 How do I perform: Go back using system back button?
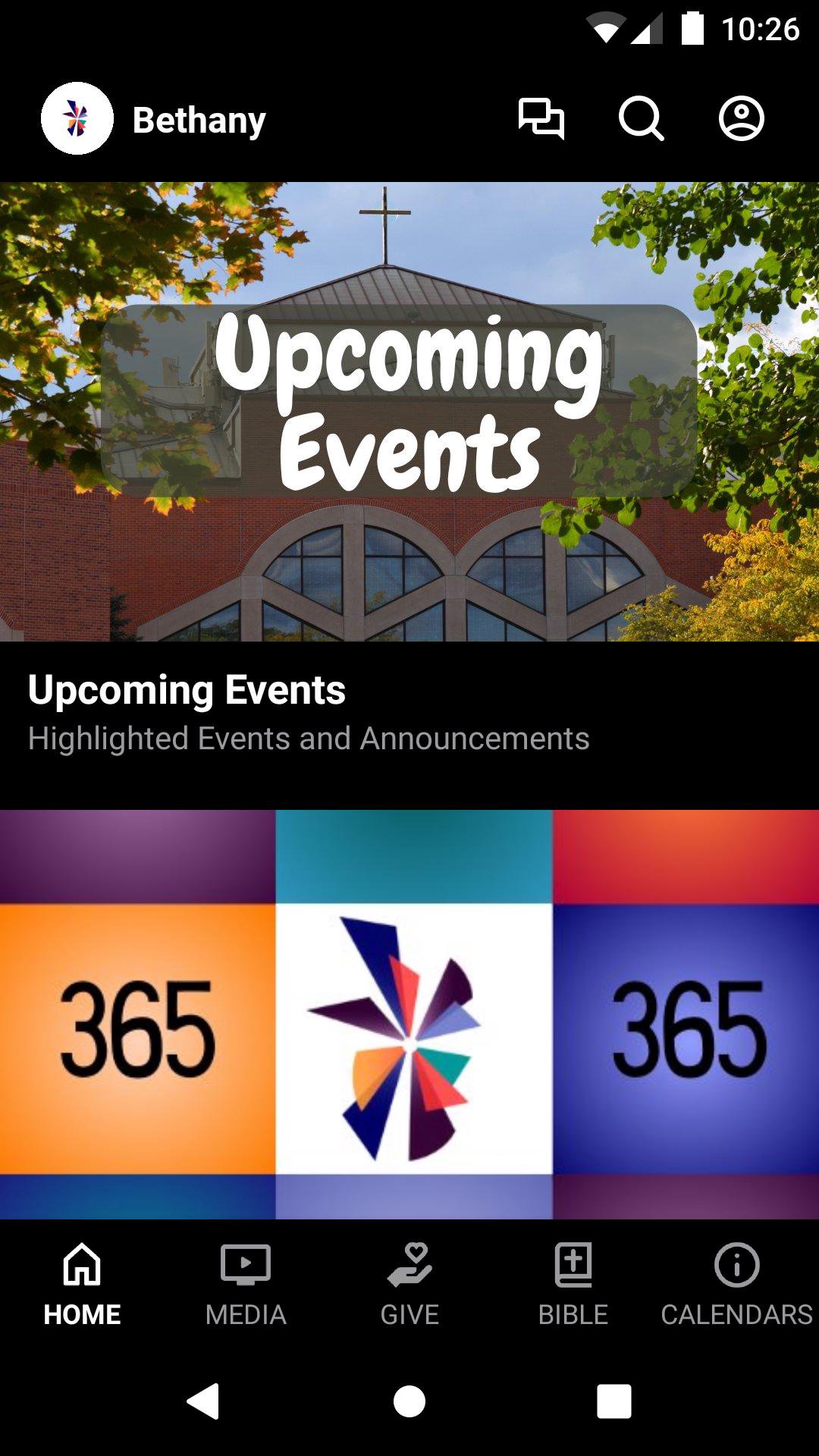tap(203, 1401)
